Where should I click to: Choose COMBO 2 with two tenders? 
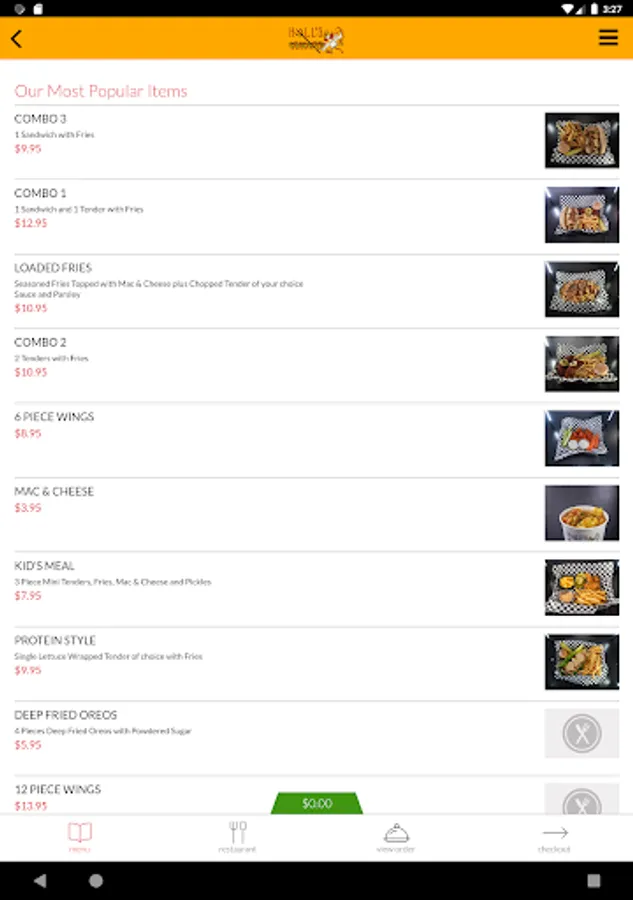pos(316,365)
